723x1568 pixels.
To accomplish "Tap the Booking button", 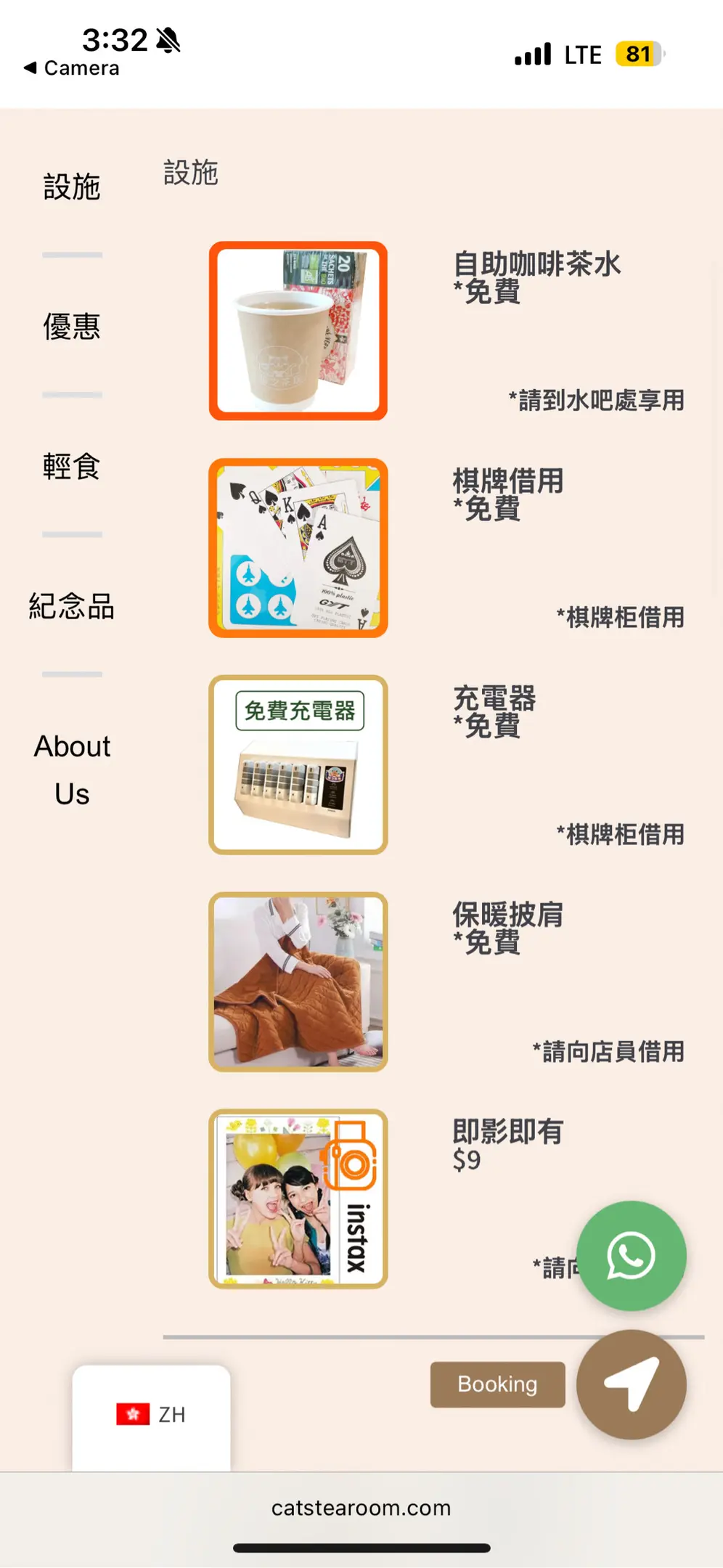I will coord(497,1384).
